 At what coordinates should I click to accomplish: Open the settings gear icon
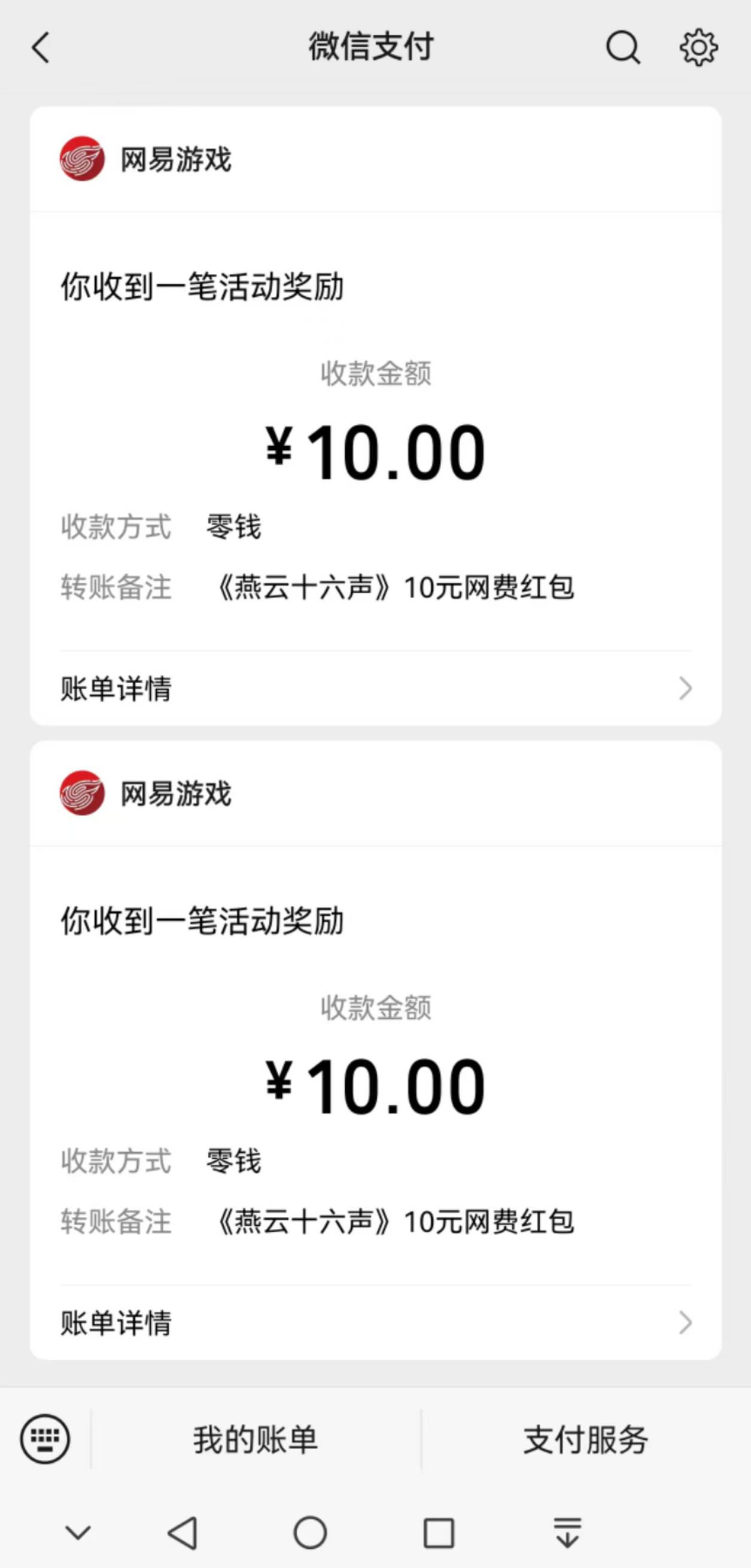[698, 47]
